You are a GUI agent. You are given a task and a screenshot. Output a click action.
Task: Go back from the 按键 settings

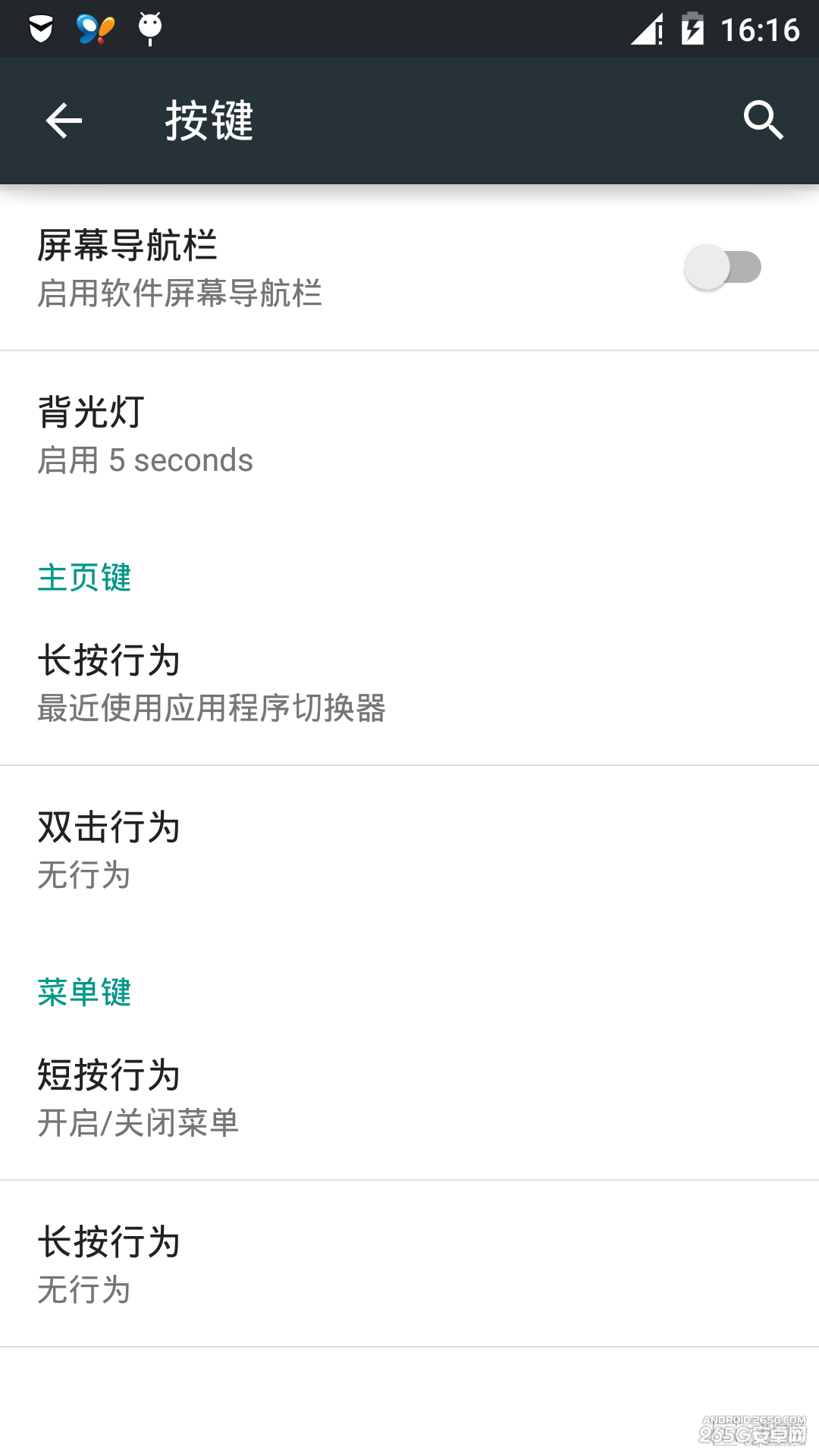tap(64, 121)
